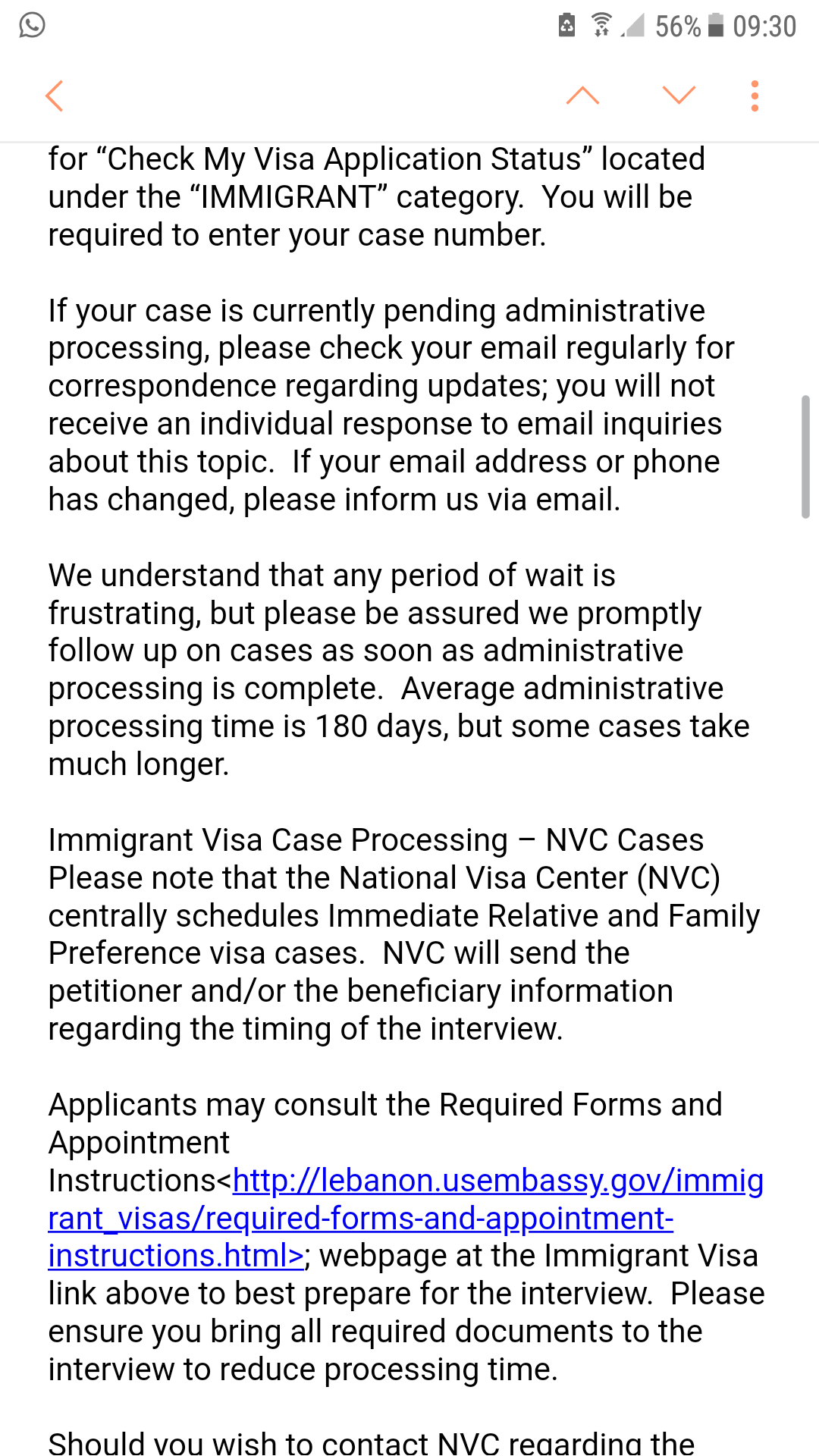Viewport: 819px width, 1456px height.
Task: Open the lebanon.usembassy.gov required forms link
Action: pos(406,1218)
